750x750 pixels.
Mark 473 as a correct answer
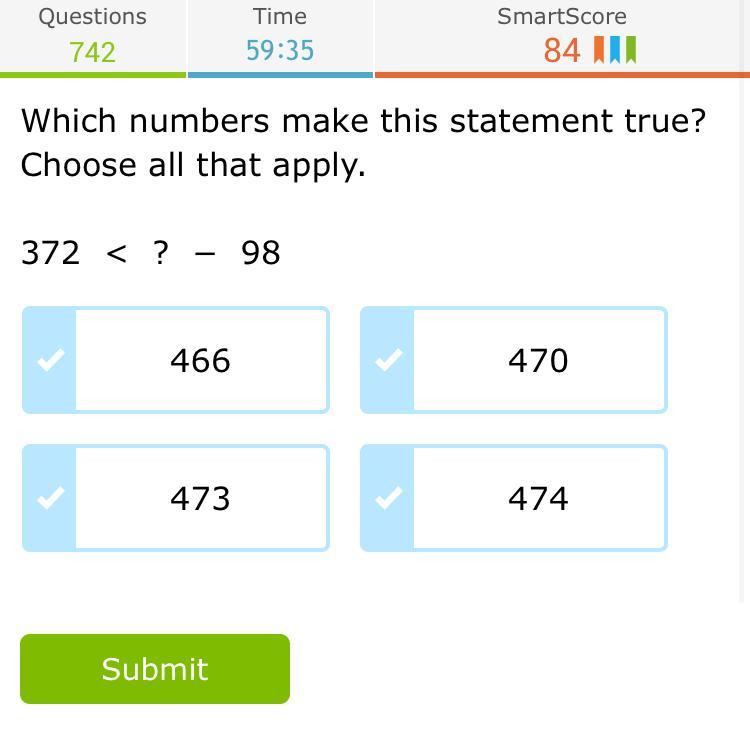click(x=176, y=498)
